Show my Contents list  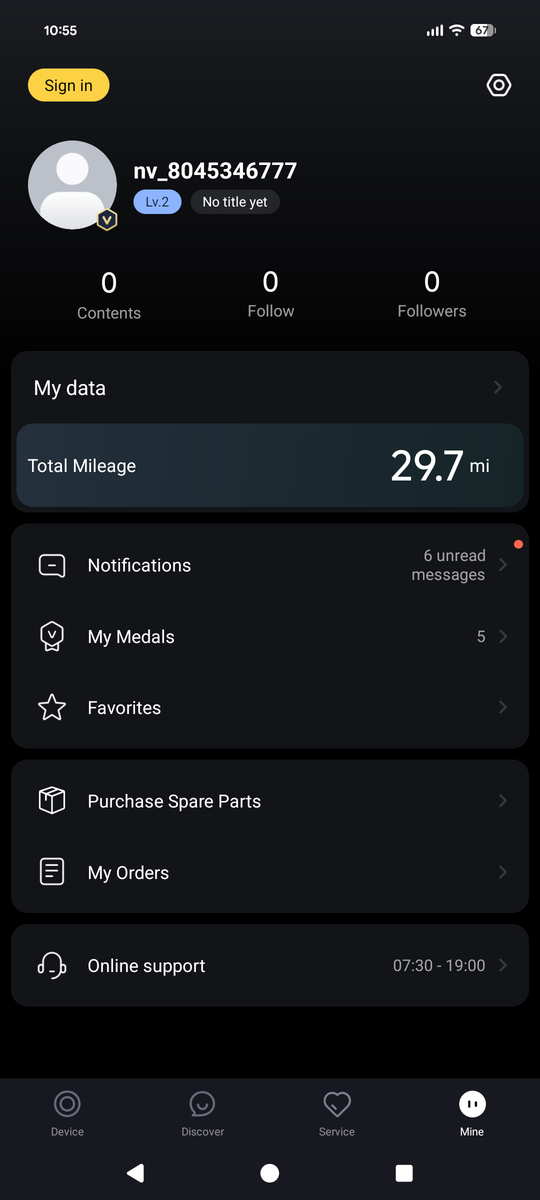pyautogui.click(x=109, y=295)
